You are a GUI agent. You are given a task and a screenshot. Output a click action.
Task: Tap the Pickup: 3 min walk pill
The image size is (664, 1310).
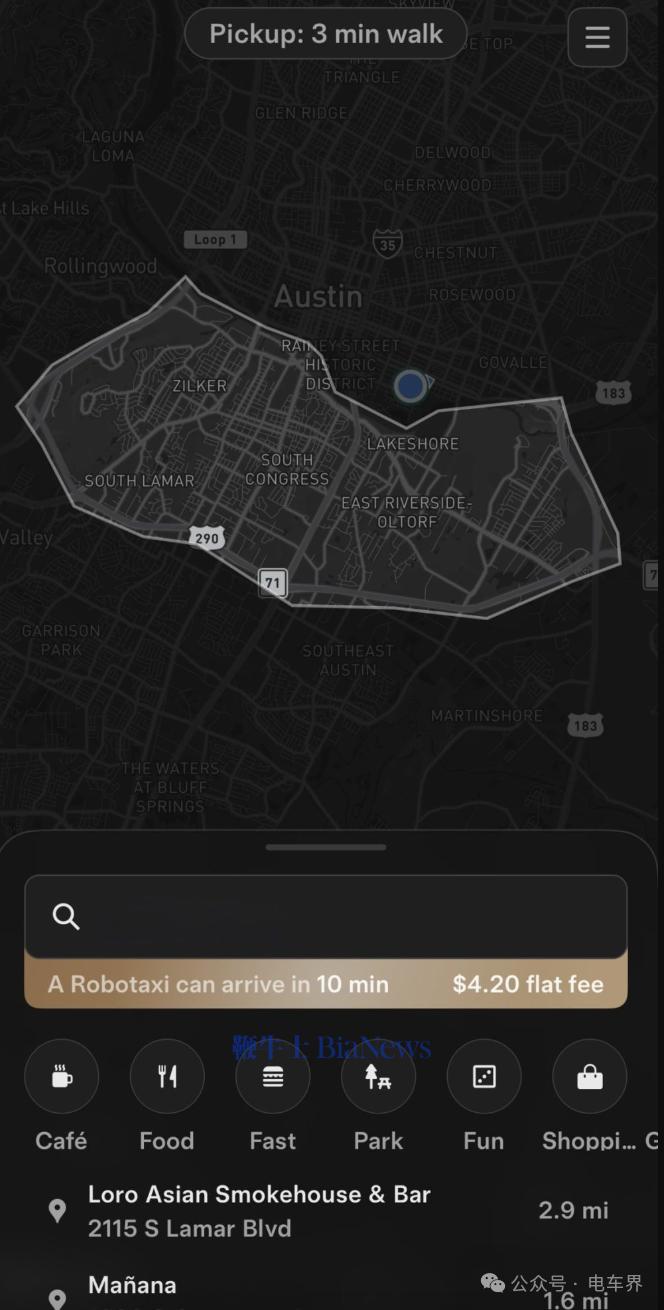(x=326, y=33)
